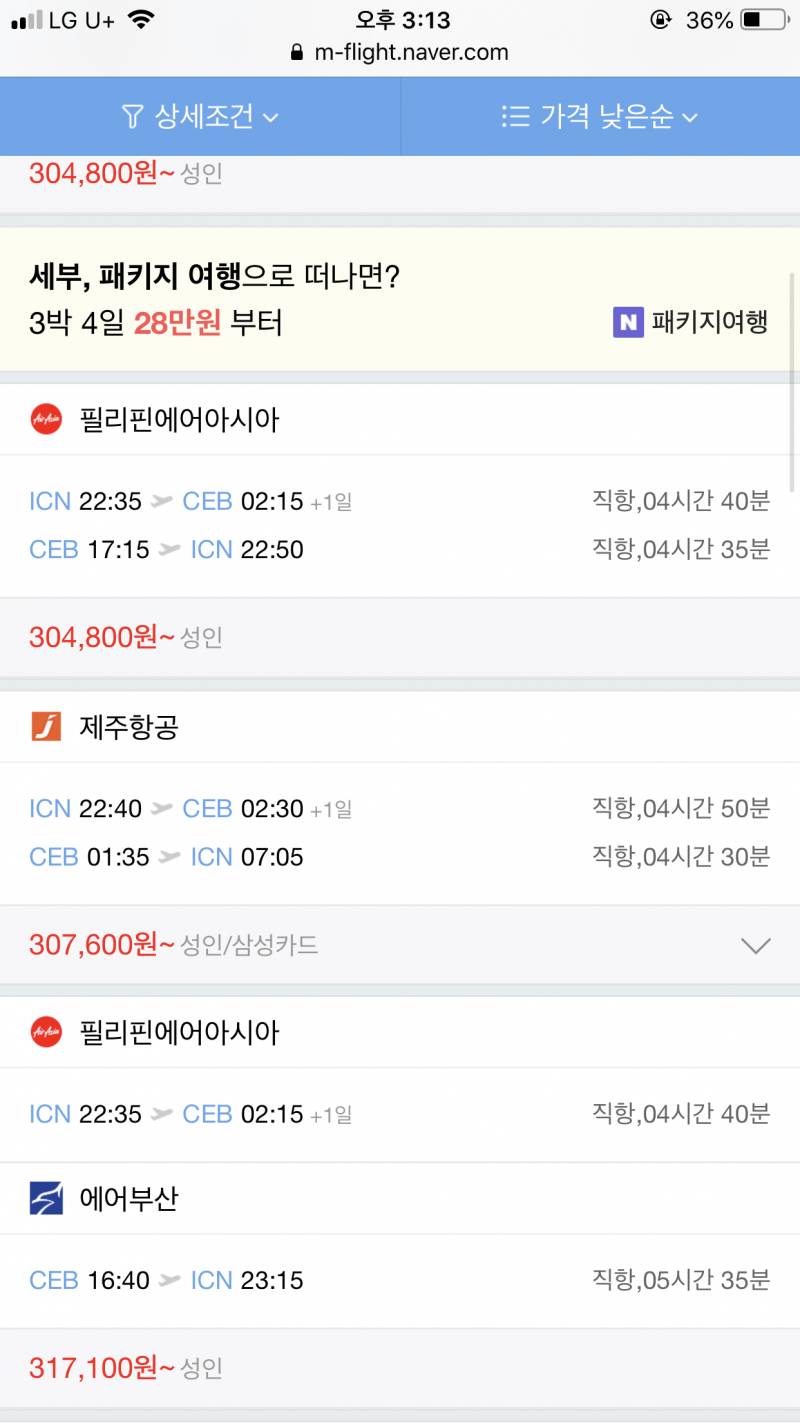This screenshot has height=1423, width=800.
Task: Expand the 307,600원 Jeju Air fare details
Action: click(756, 944)
